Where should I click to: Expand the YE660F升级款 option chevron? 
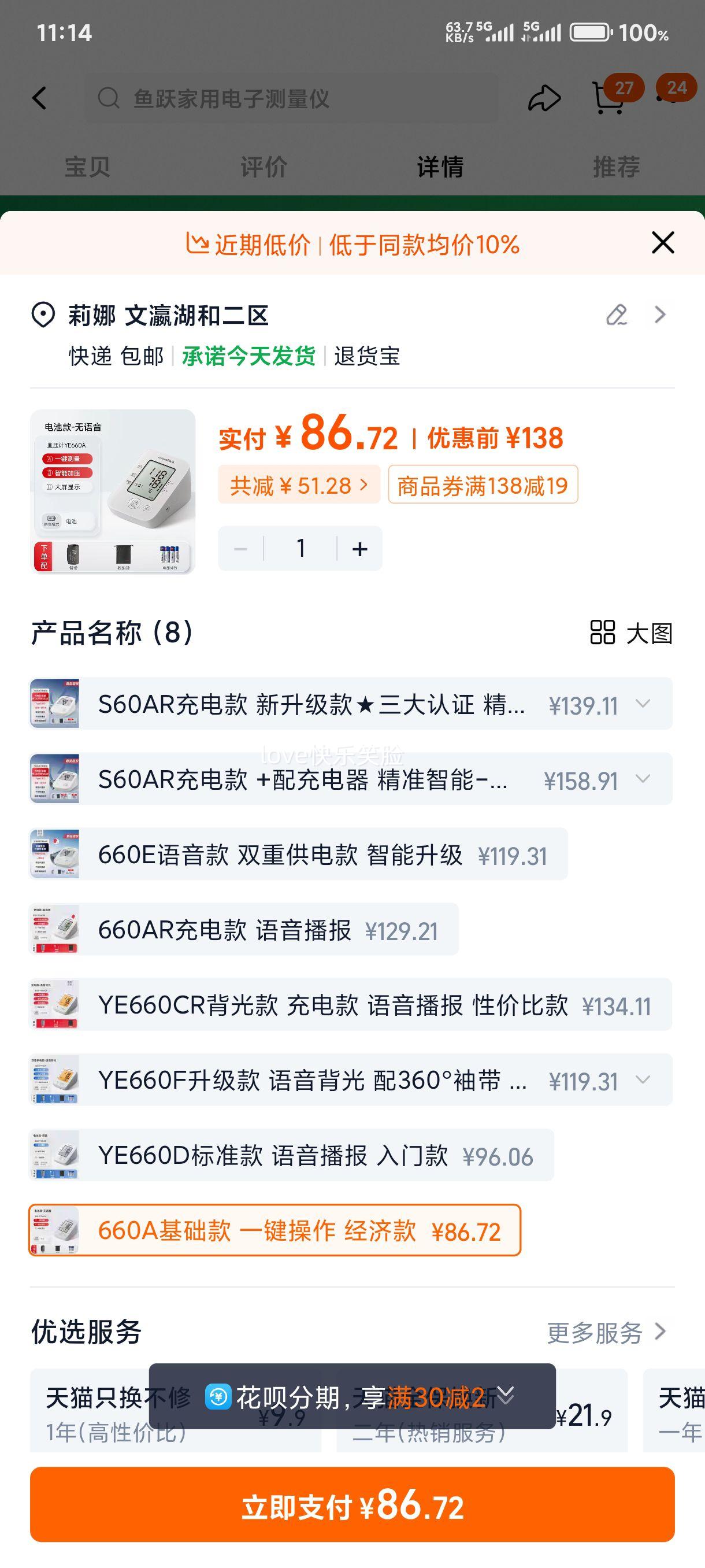[x=643, y=1081]
